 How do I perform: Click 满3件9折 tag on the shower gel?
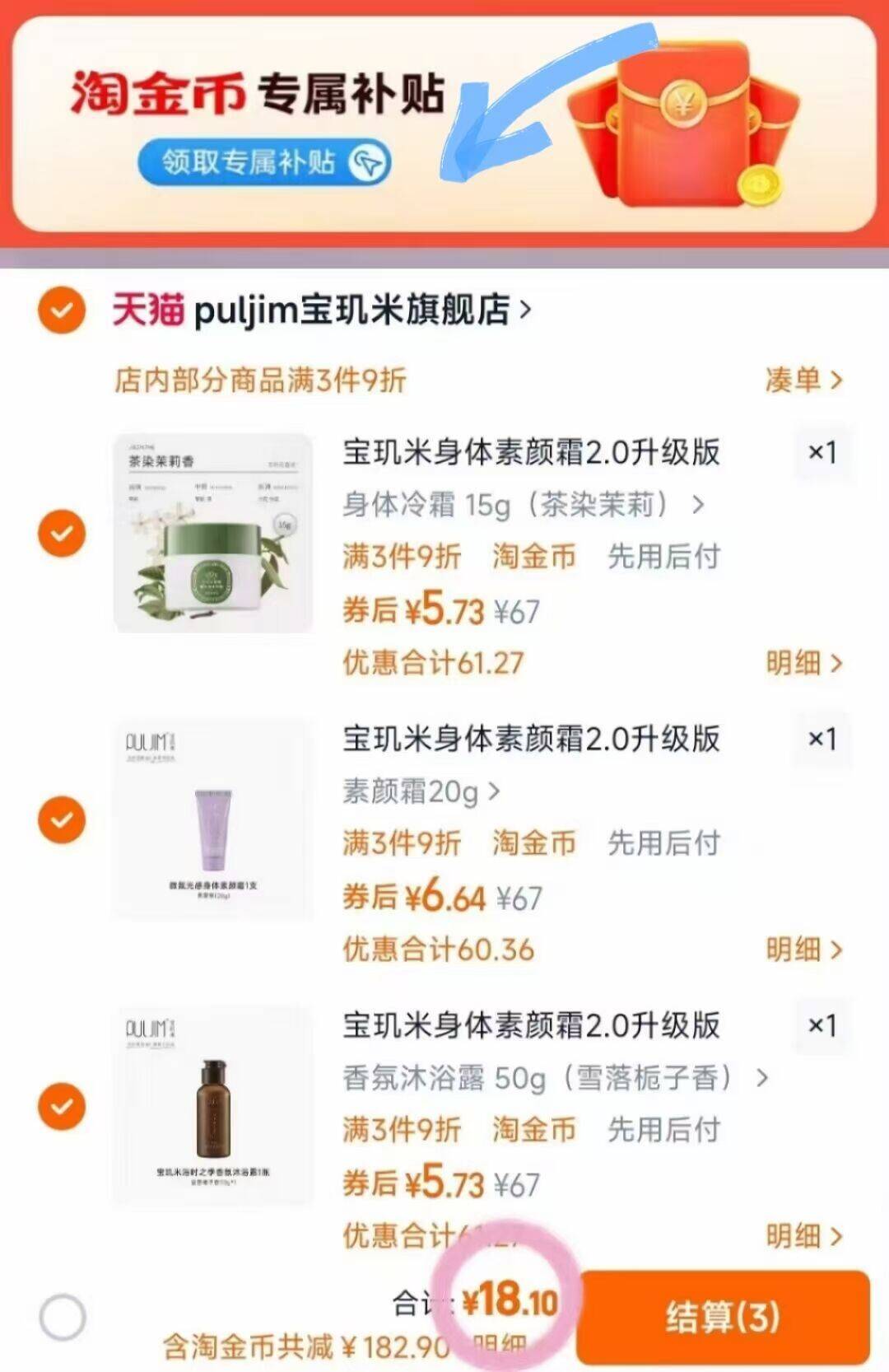pyautogui.click(x=401, y=1130)
